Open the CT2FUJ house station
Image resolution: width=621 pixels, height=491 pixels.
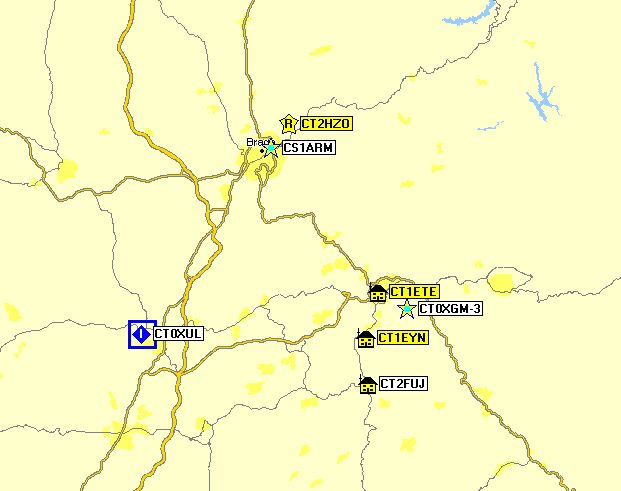point(369,385)
